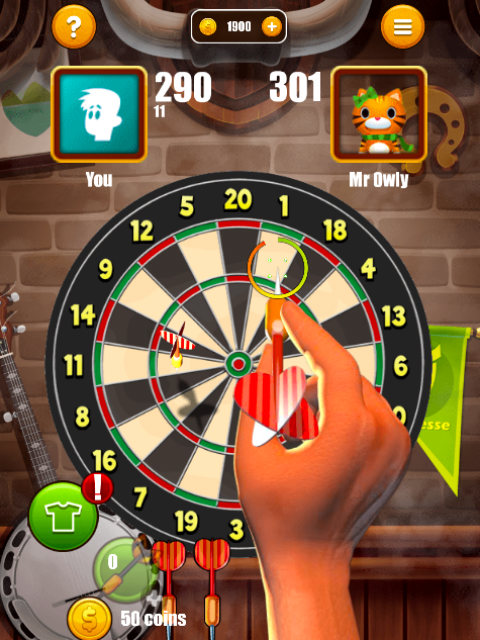The image size is (480, 640).
Task: Open the hamburger menu
Action: [x=402, y=27]
